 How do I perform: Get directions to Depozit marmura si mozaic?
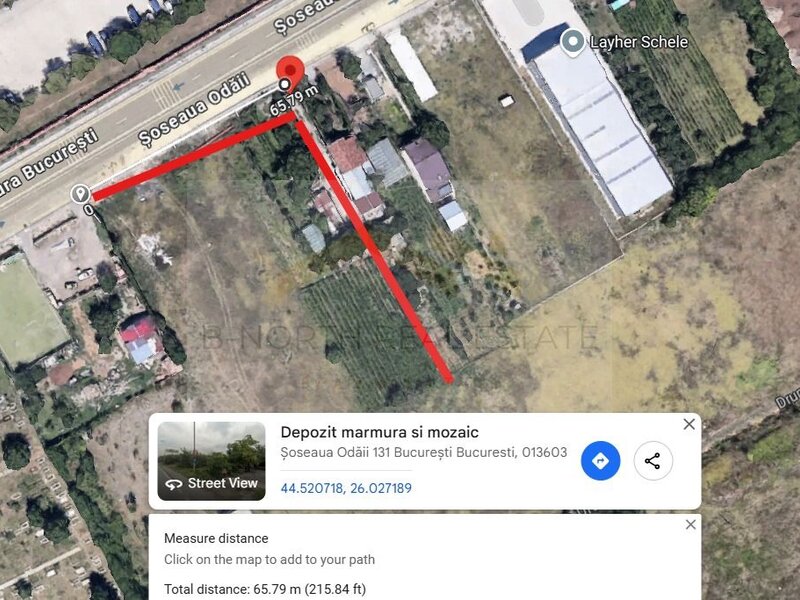(x=600, y=461)
